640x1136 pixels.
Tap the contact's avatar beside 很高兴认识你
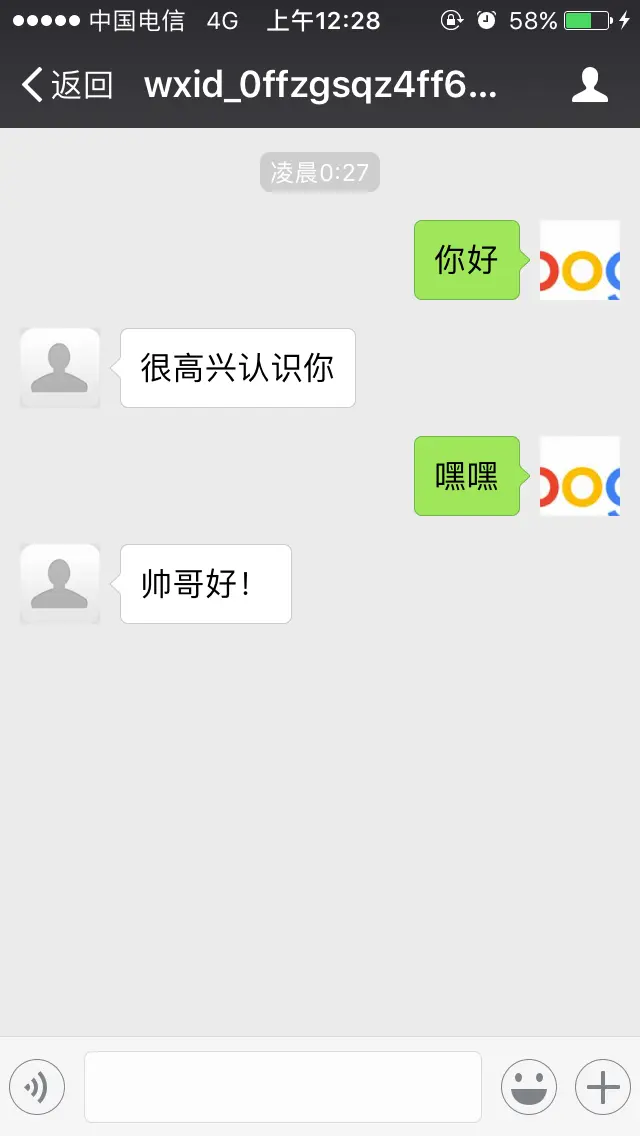[60, 368]
